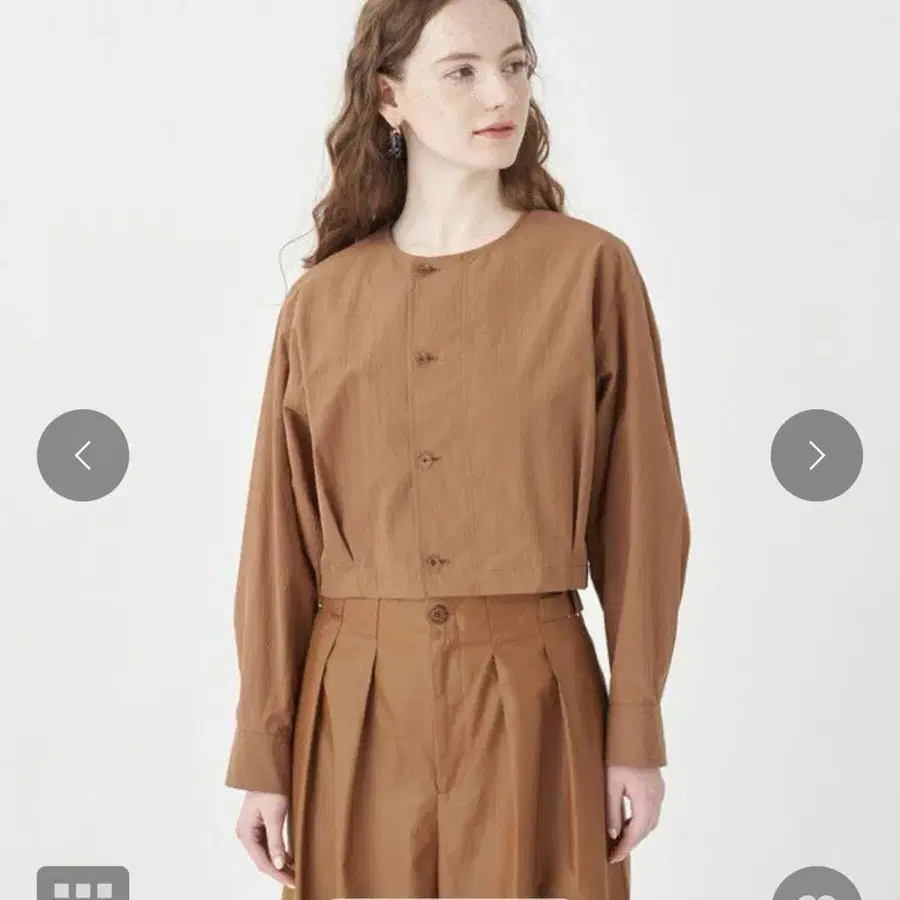This screenshot has width=900, height=900.
Task: Show the next product photo
Action: [x=816, y=455]
